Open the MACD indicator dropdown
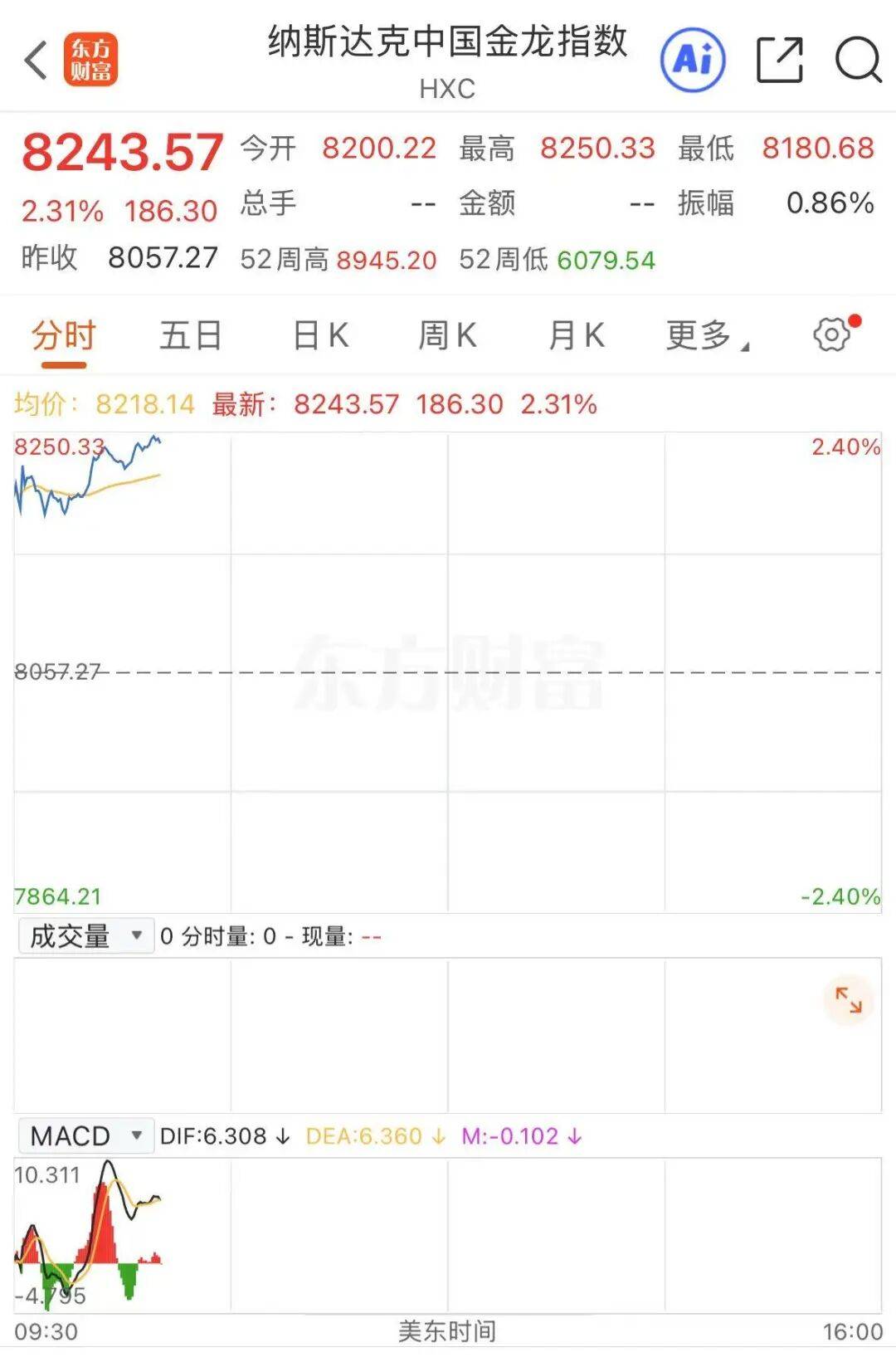The height and width of the screenshot is (1357, 896). coord(85,1135)
